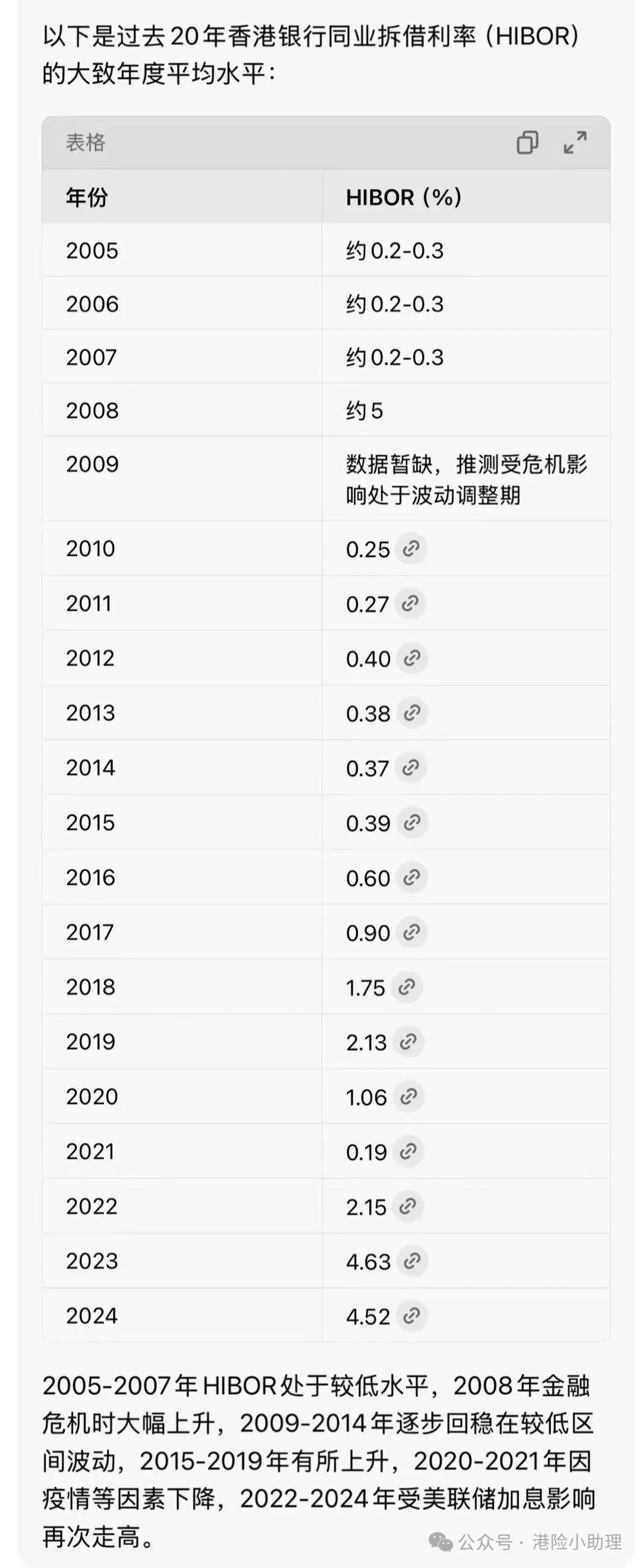View the citation beside 2012's 0.40

tap(412, 658)
